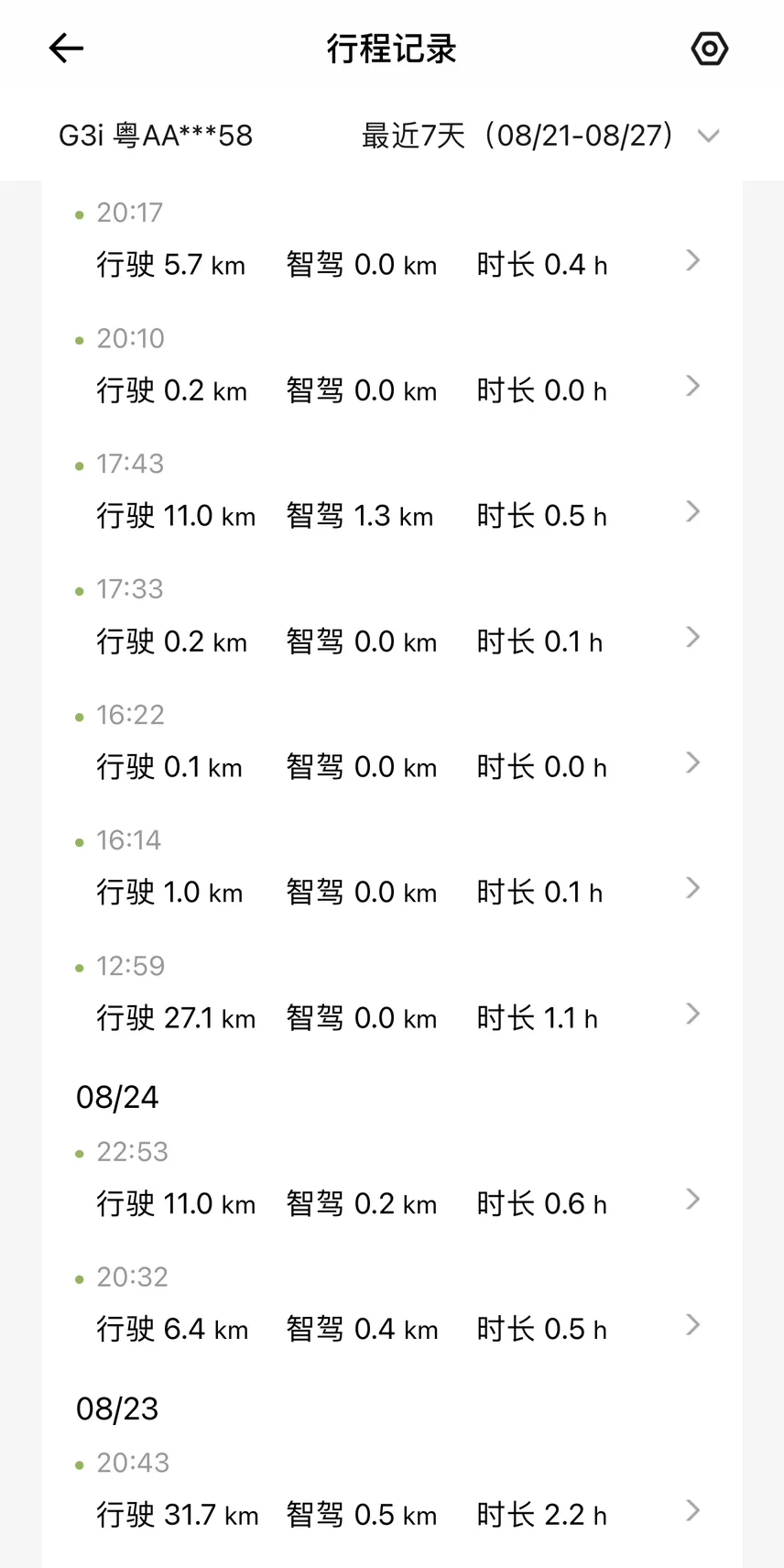784x1568 pixels.
Task: View the 12:59 trip of 27.1 km
Action: tap(392, 996)
